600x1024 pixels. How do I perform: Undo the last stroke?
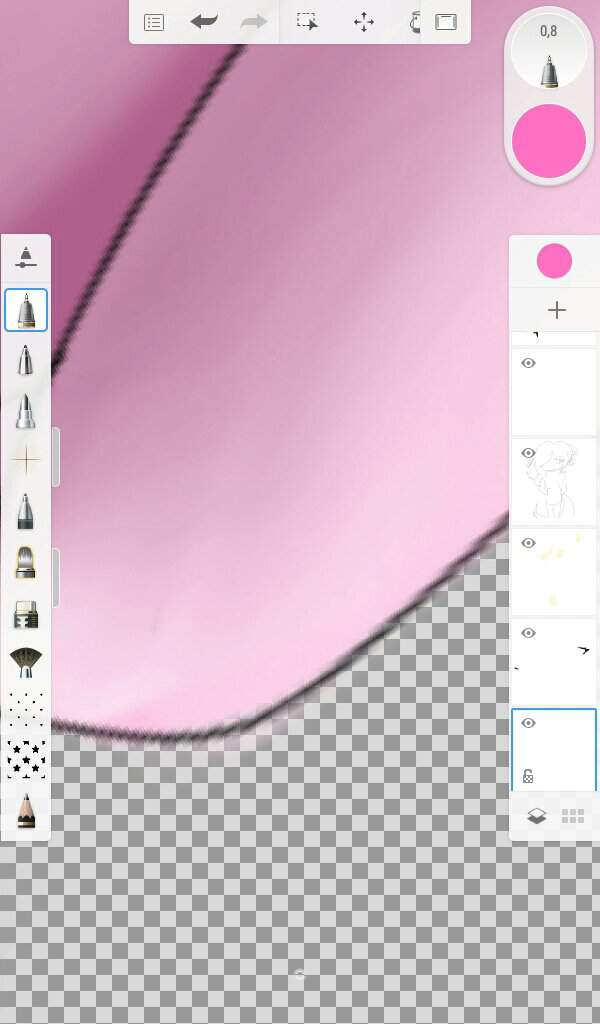(204, 22)
